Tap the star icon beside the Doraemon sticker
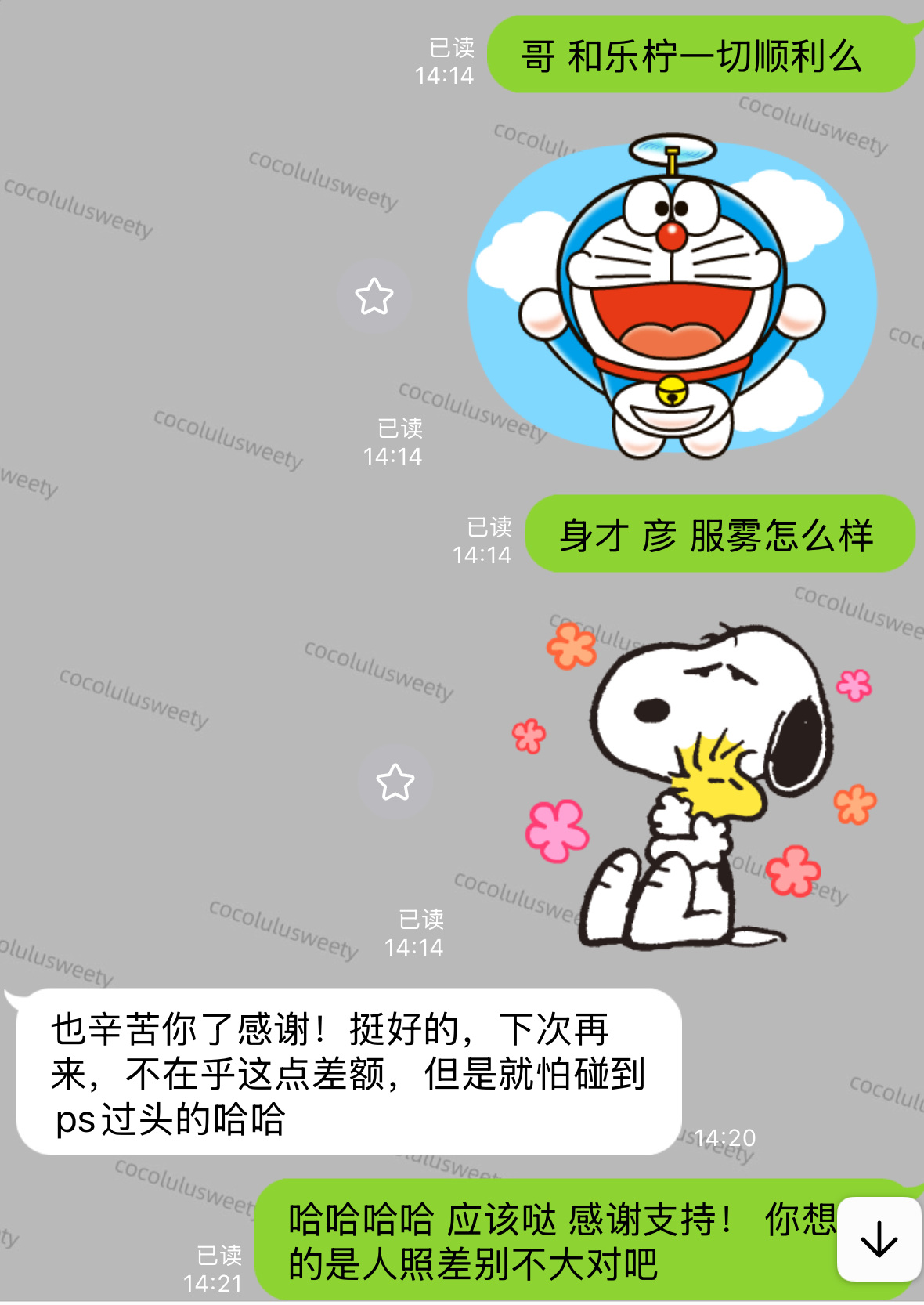This screenshot has width=924, height=1305. tap(374, 296)
